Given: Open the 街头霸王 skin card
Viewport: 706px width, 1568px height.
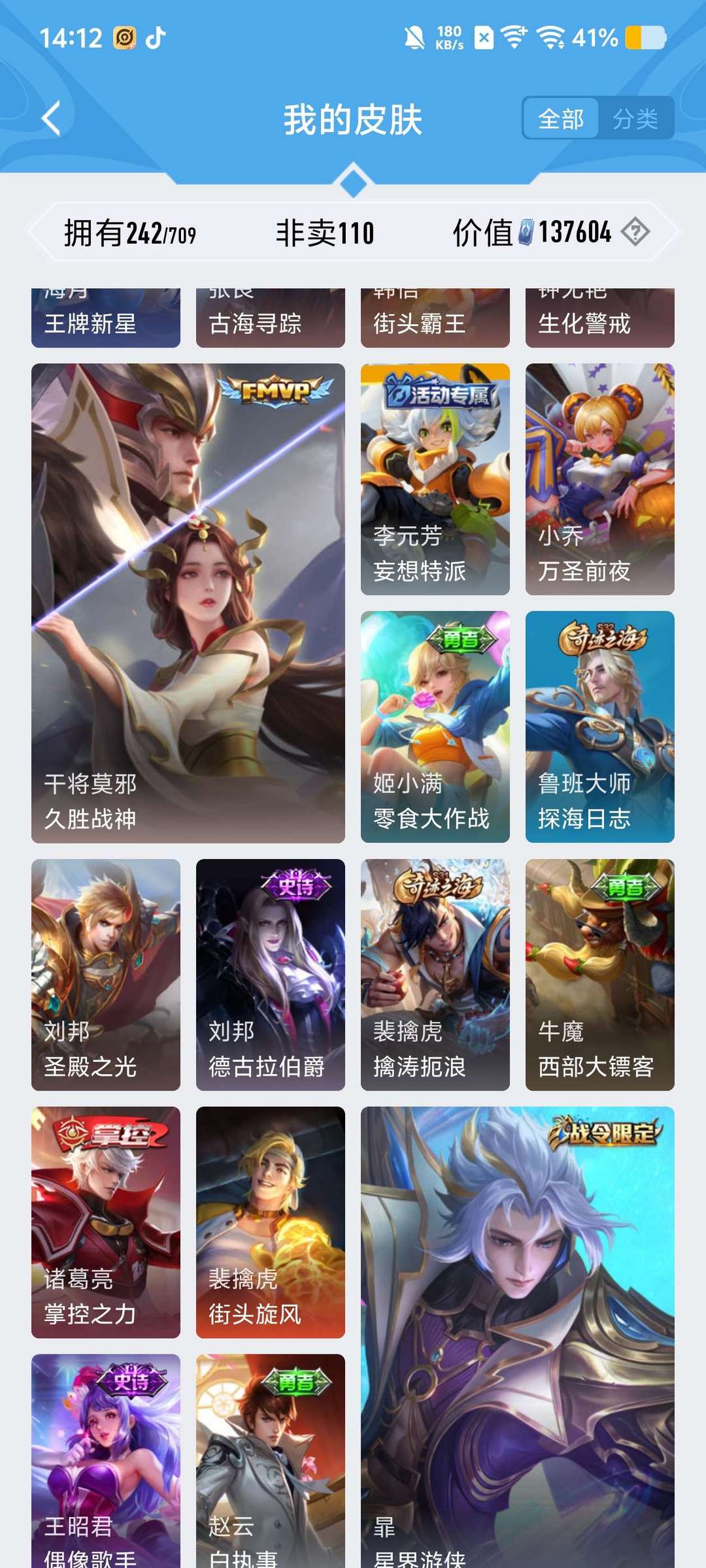Looking at the screenshot, I should (435, 318).
